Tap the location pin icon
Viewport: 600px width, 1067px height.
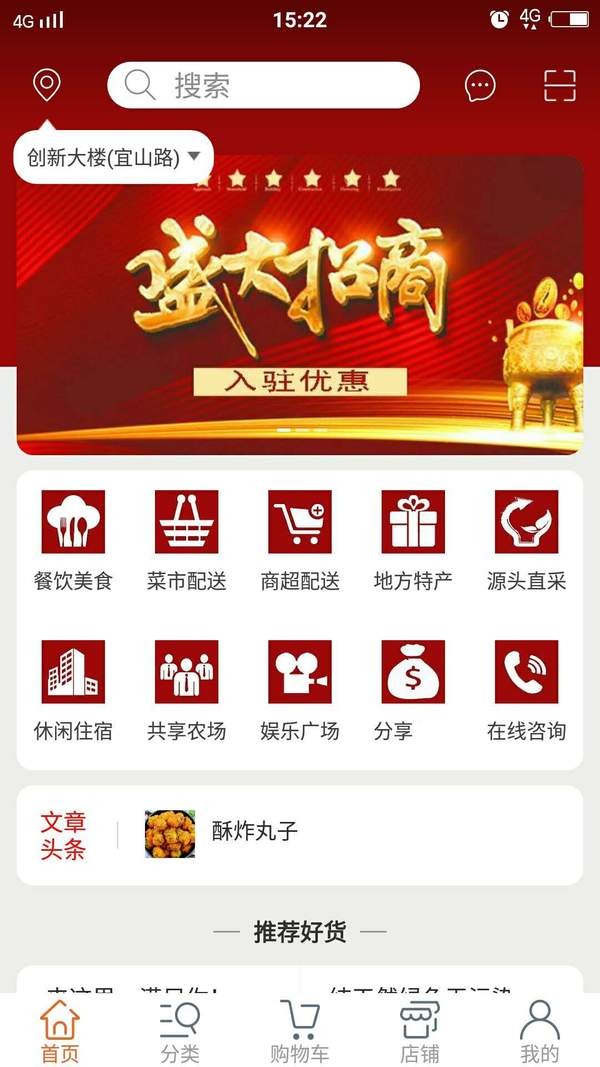(47, 85)
